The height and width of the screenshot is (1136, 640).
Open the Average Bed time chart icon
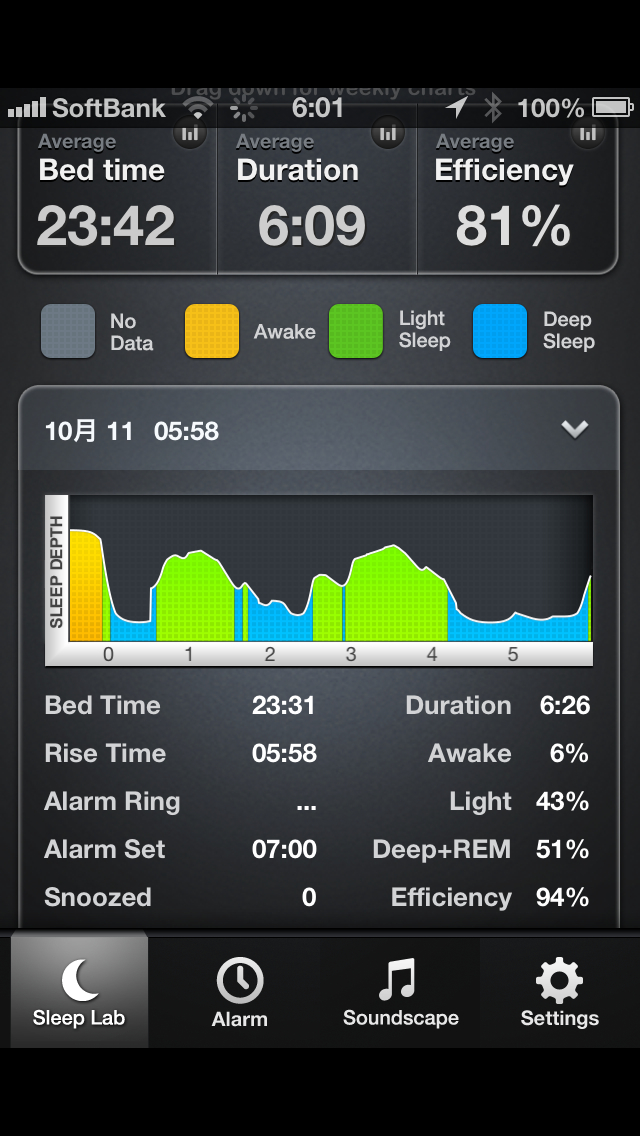tap(190, 133)
